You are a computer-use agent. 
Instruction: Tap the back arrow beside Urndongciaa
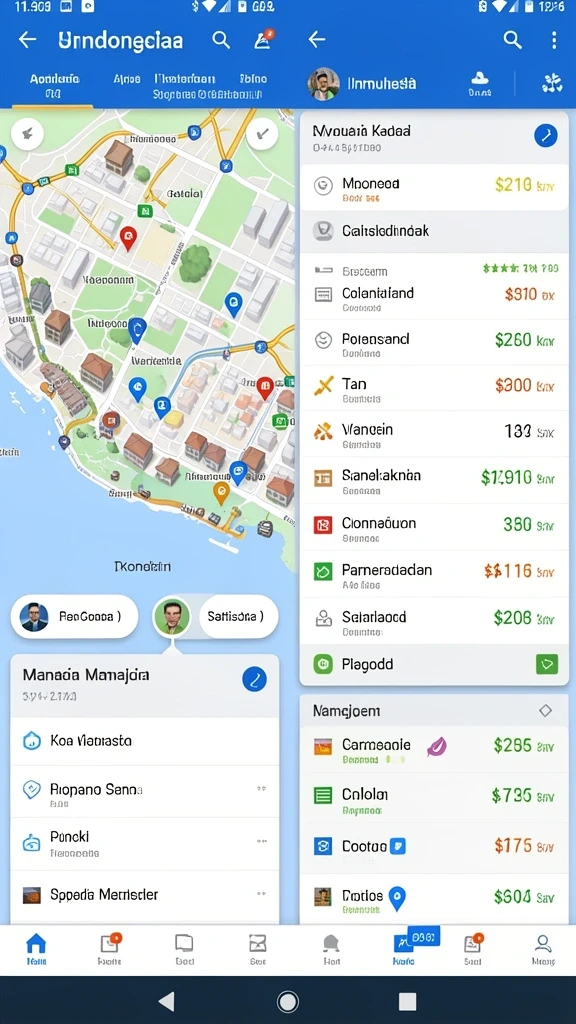[x=27, y=40]
